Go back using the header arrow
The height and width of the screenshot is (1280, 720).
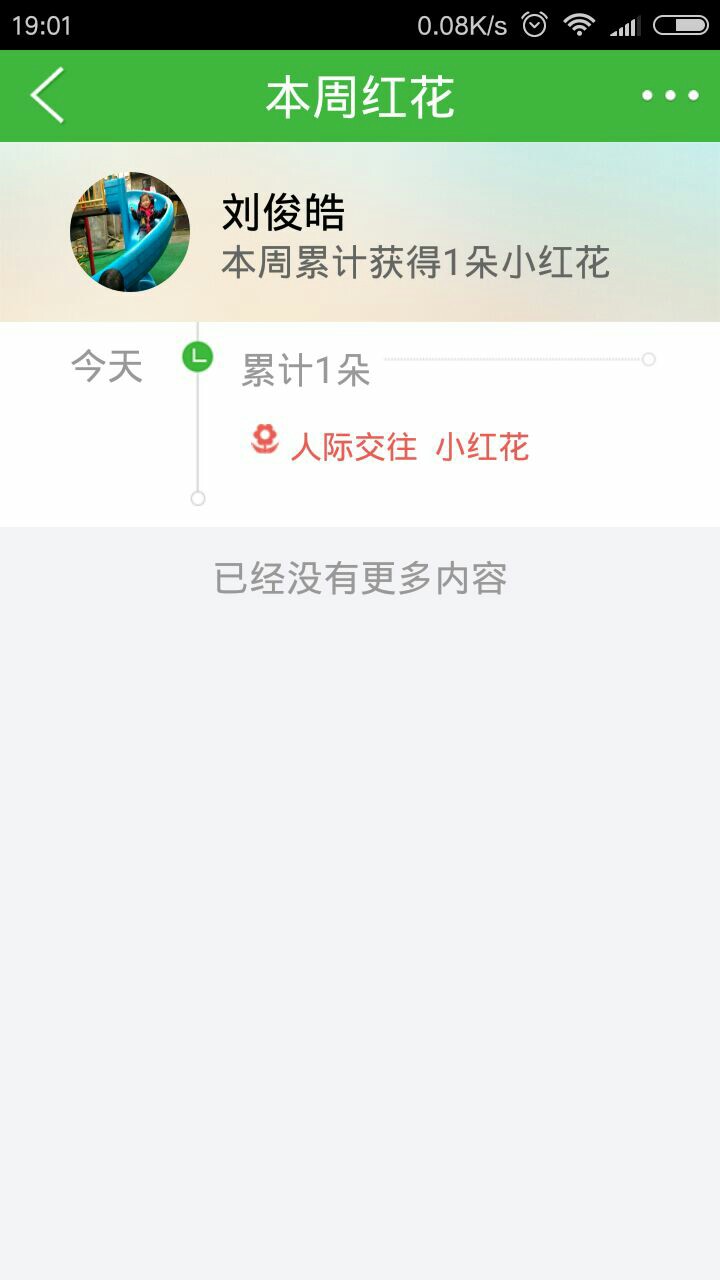[x=47, y=96]
